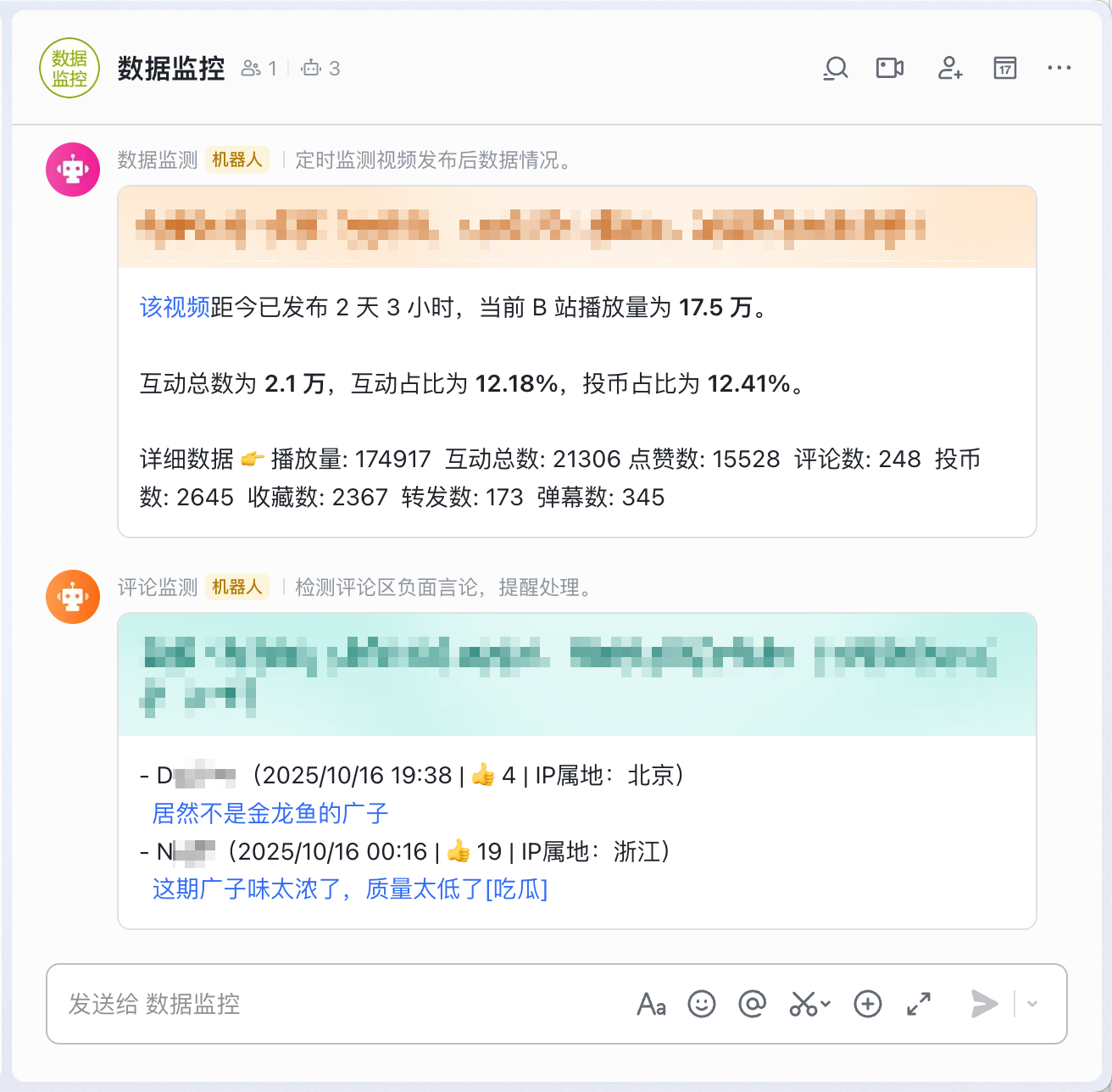Tap the 数据监测 bot avatar
1112x1092 pixels.
[x=73, y=170]
